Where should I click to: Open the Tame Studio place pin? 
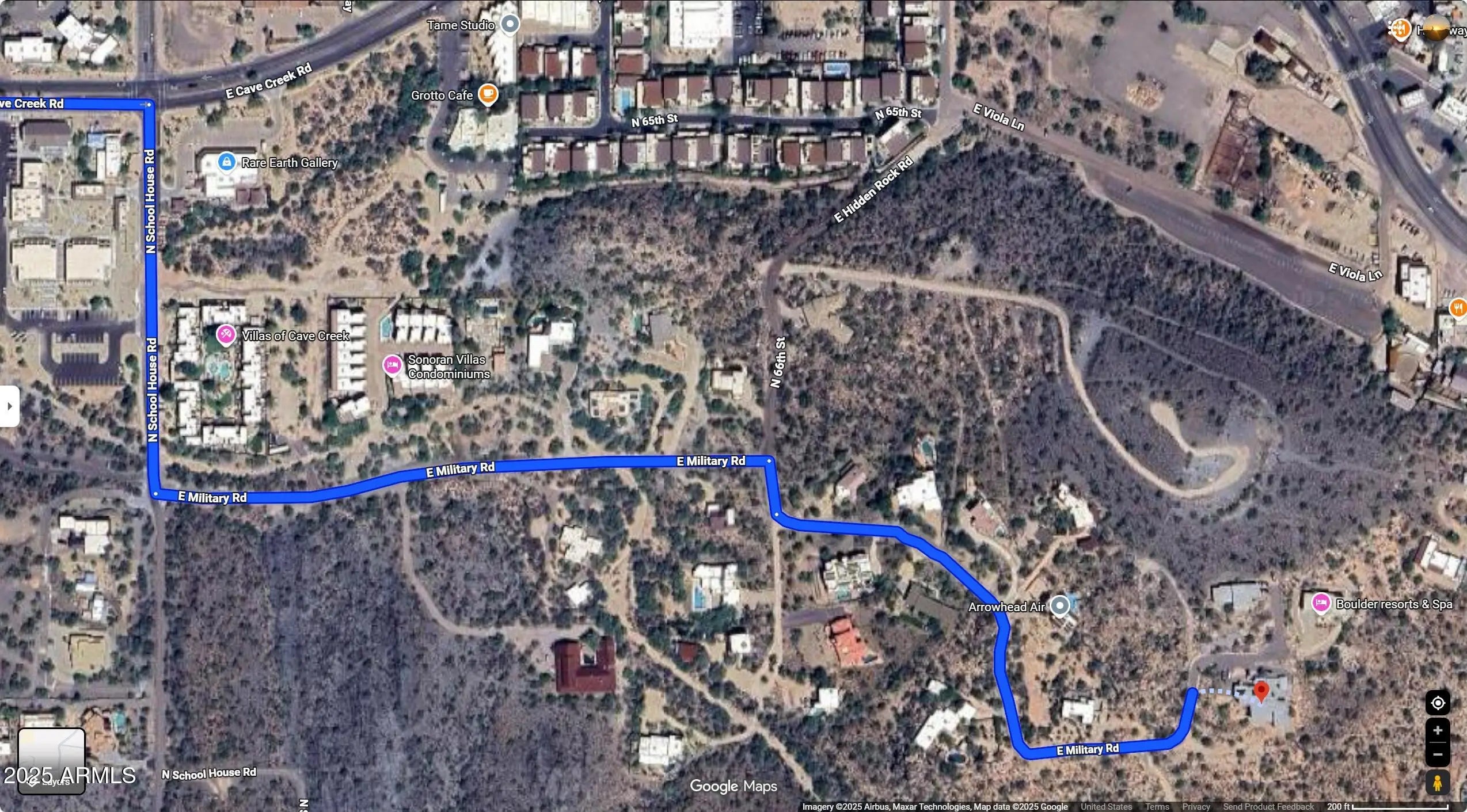click(x=510, y=24)
